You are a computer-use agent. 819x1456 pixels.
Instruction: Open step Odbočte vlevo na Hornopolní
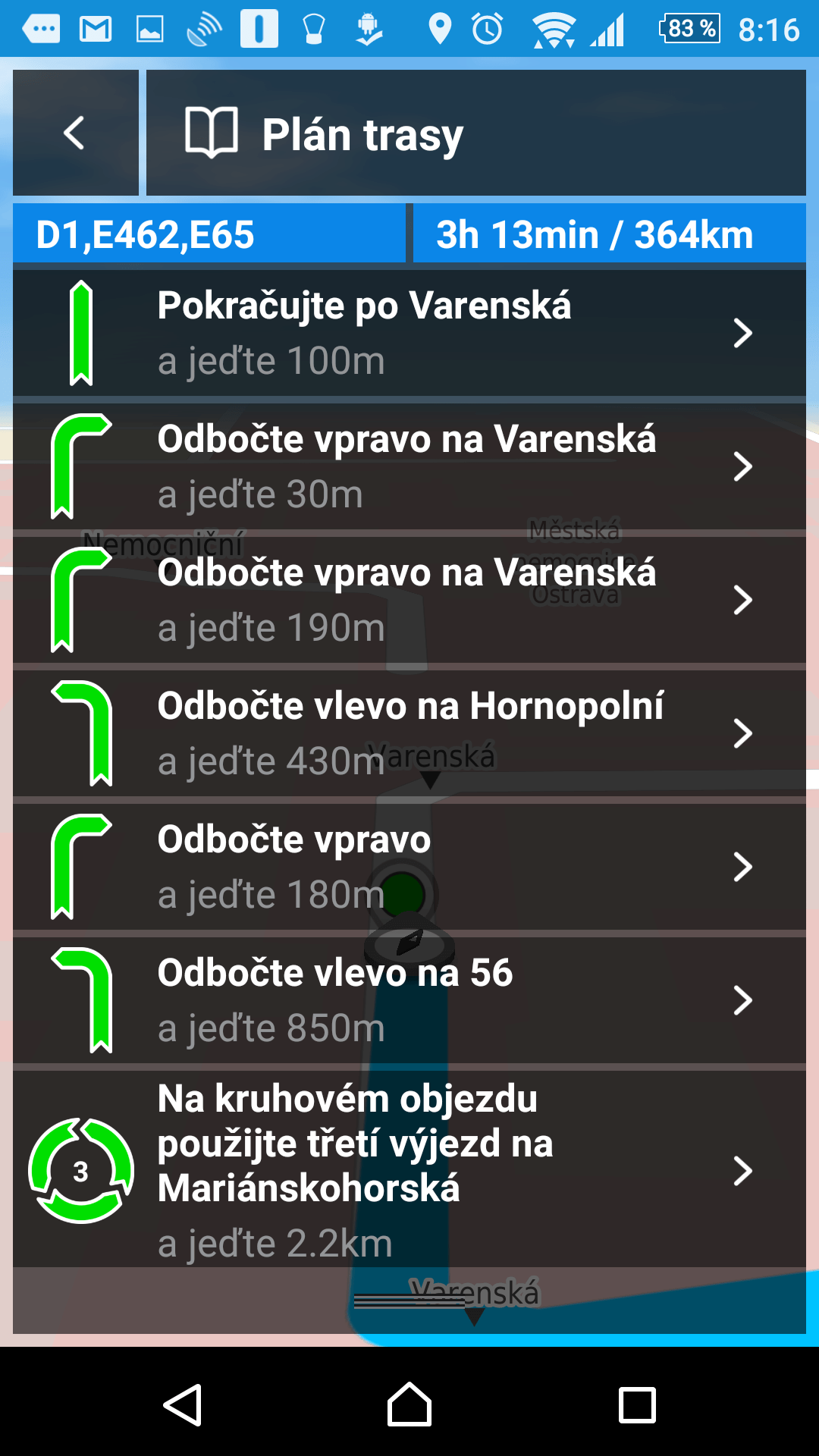coord(409,733)
